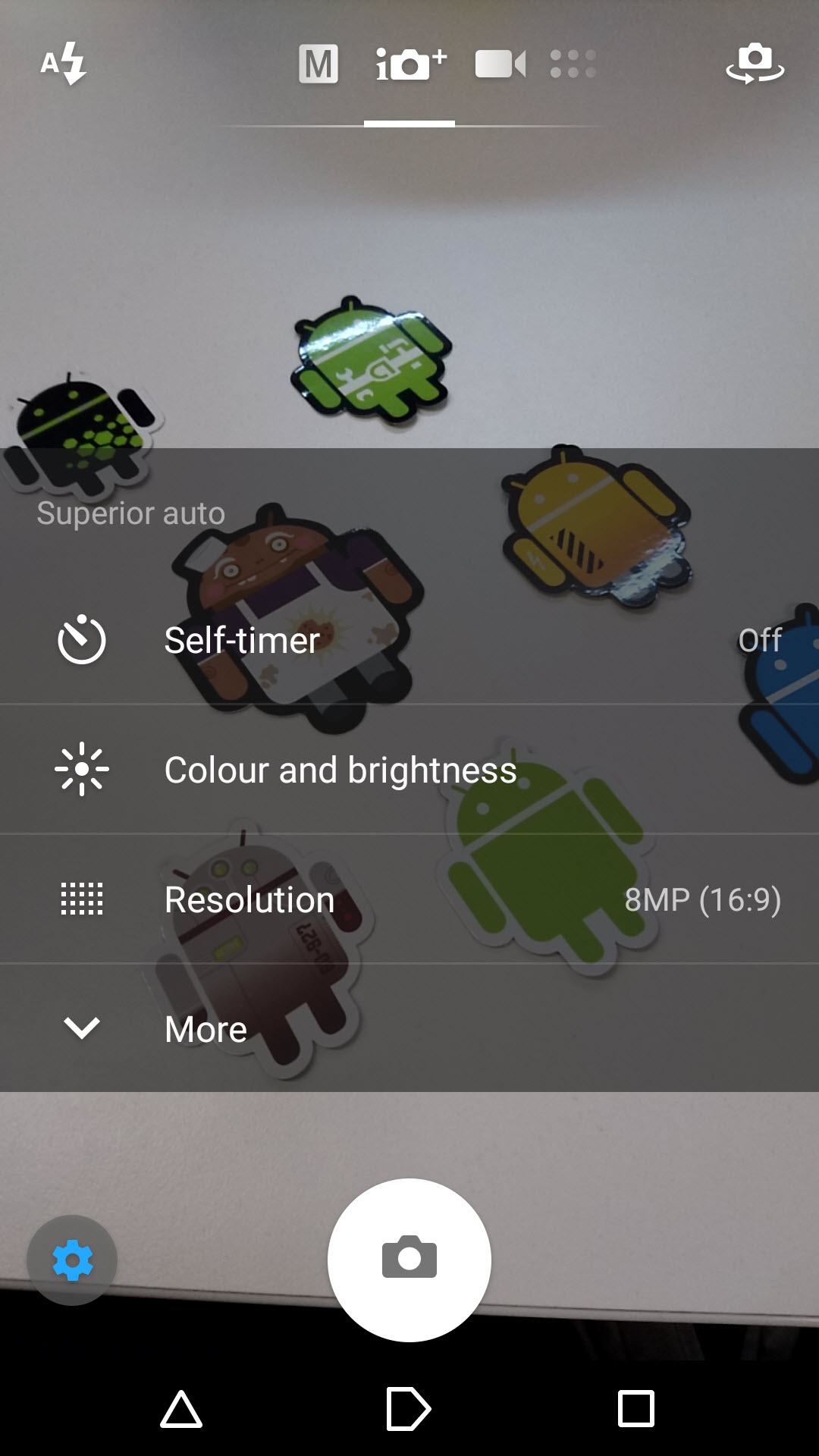
Task: Switch to Manual camera mode
Action: pos(318,64)
